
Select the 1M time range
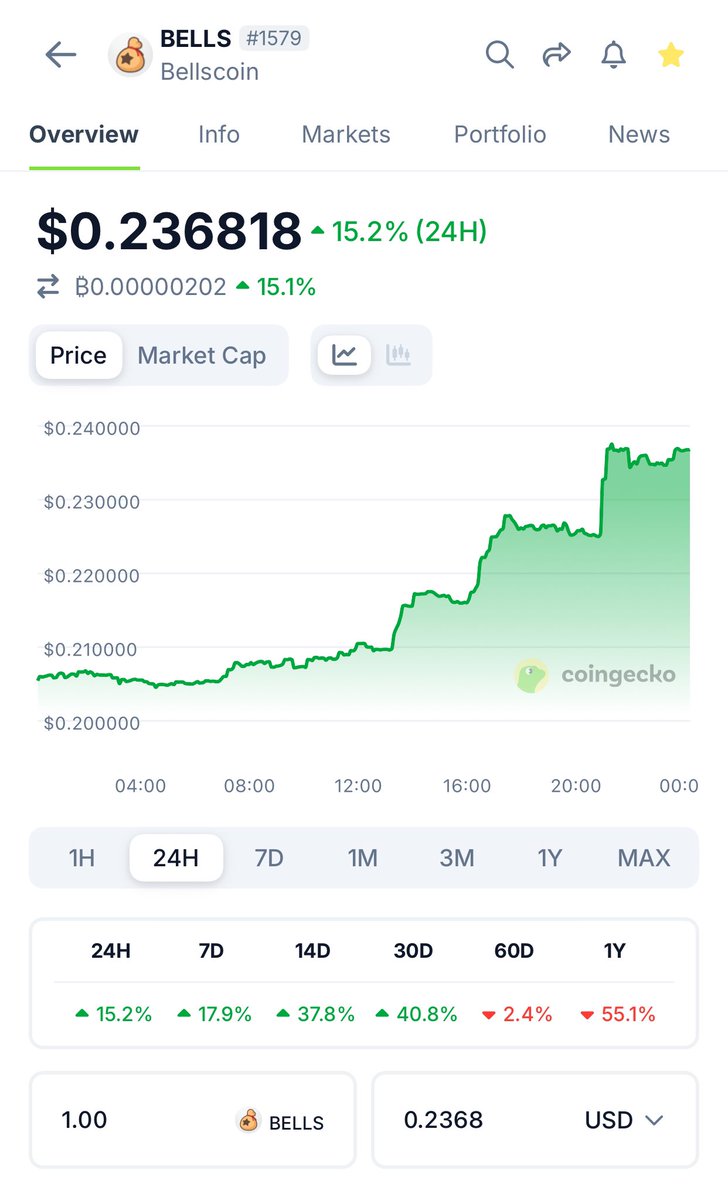click(362, 858)
